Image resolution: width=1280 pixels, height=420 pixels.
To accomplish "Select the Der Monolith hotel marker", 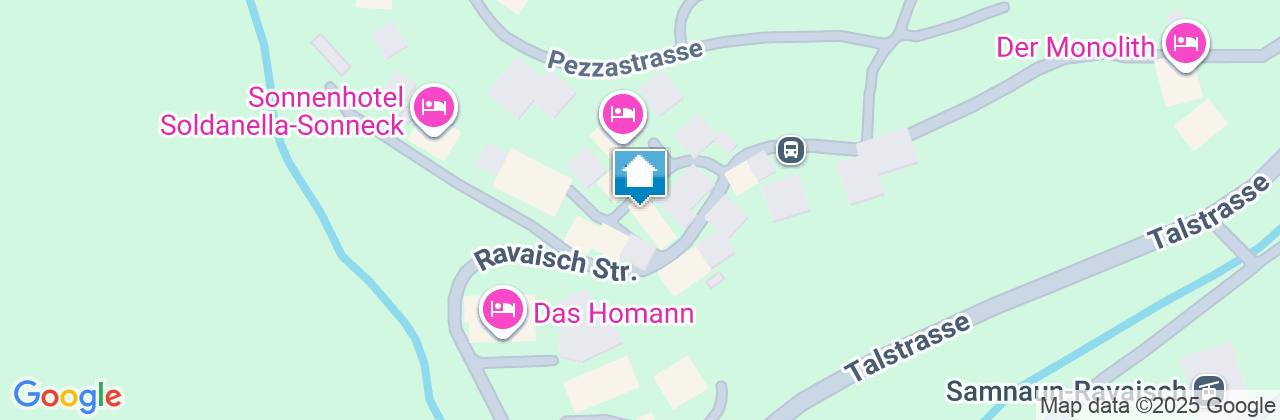I will [x=1185, y=43].
